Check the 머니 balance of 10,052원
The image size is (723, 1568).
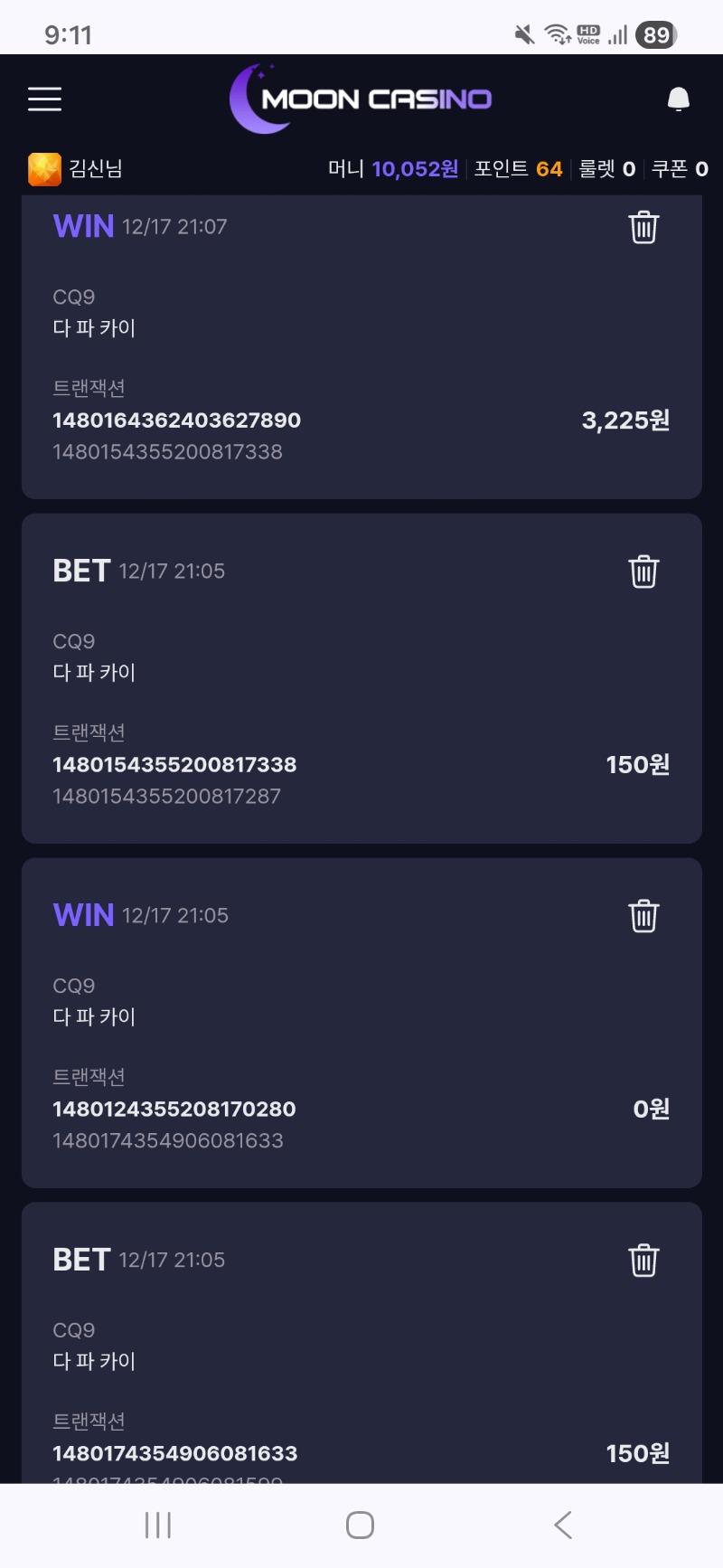pyautogui.click(x=395, y=168)
